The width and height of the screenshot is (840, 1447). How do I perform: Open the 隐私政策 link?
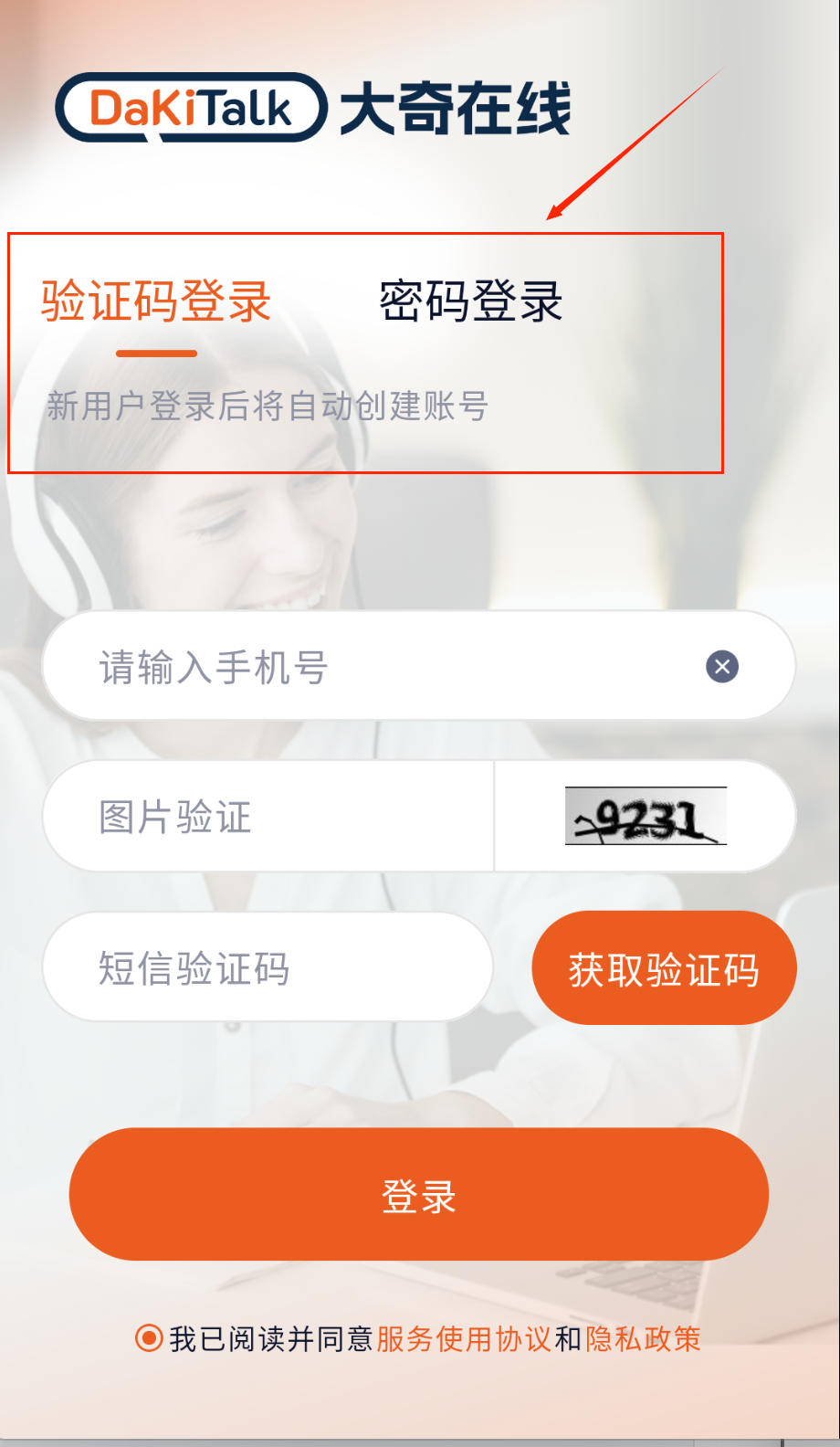(643, 1339)
